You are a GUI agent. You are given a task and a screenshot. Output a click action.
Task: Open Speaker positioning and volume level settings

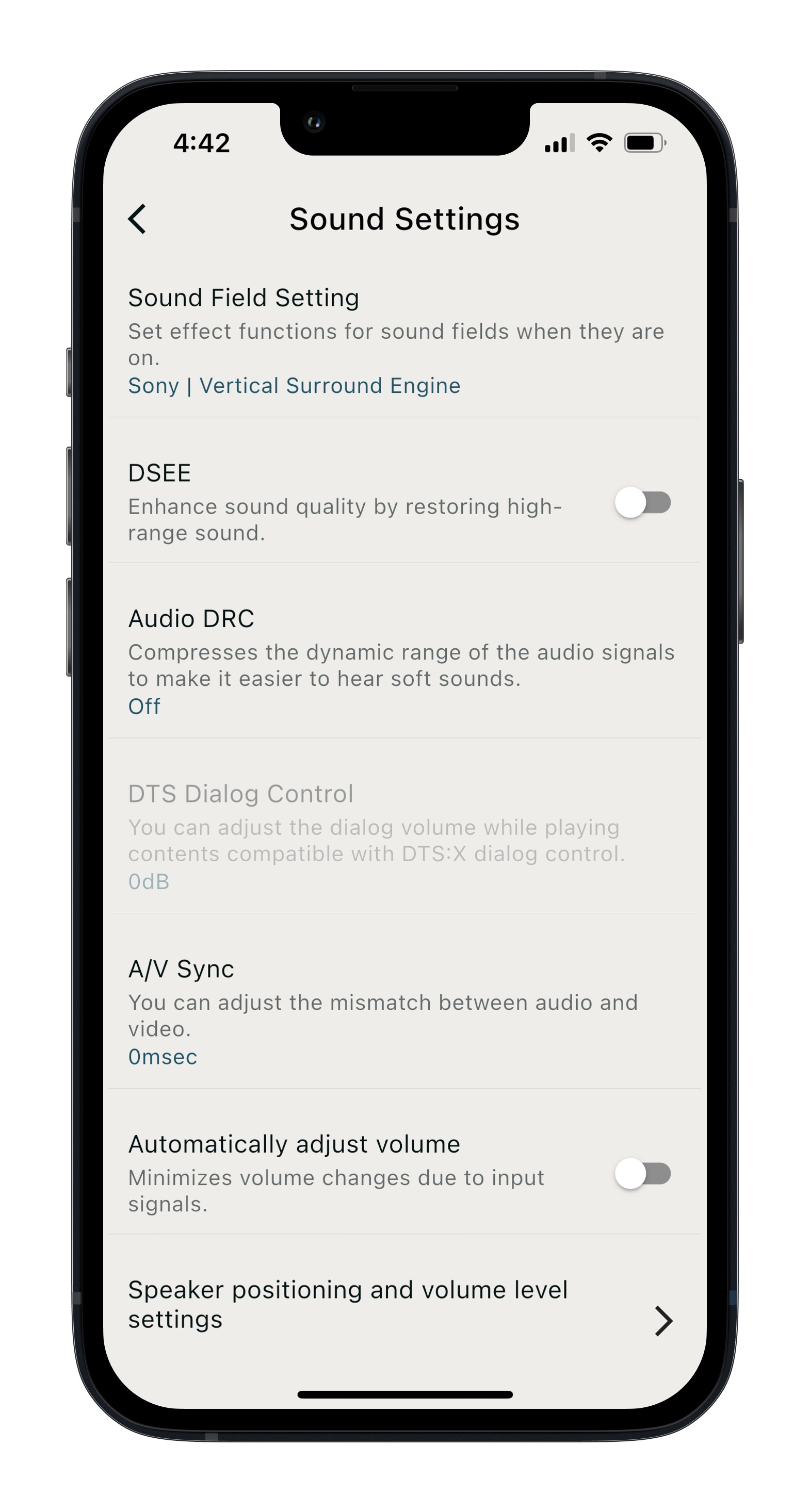(x=404, y=1304)
